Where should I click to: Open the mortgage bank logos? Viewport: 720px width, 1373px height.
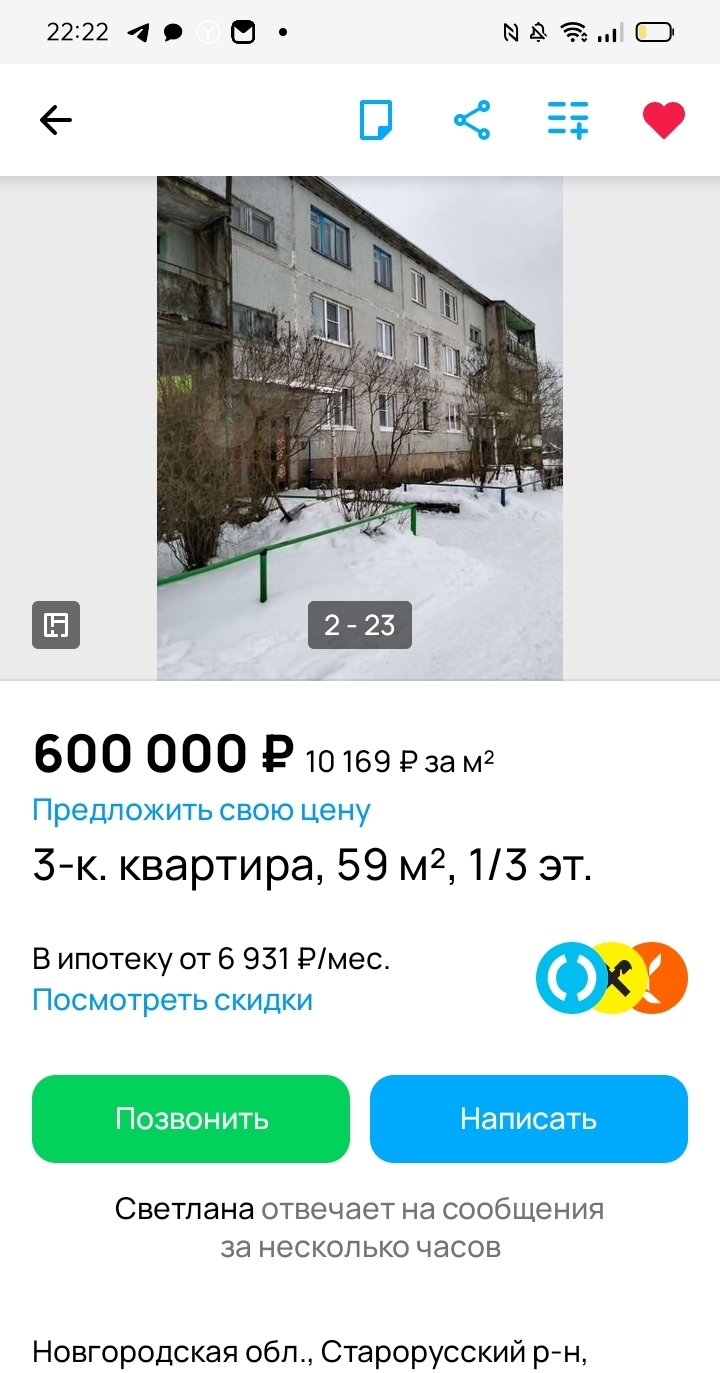click(612, 978)
